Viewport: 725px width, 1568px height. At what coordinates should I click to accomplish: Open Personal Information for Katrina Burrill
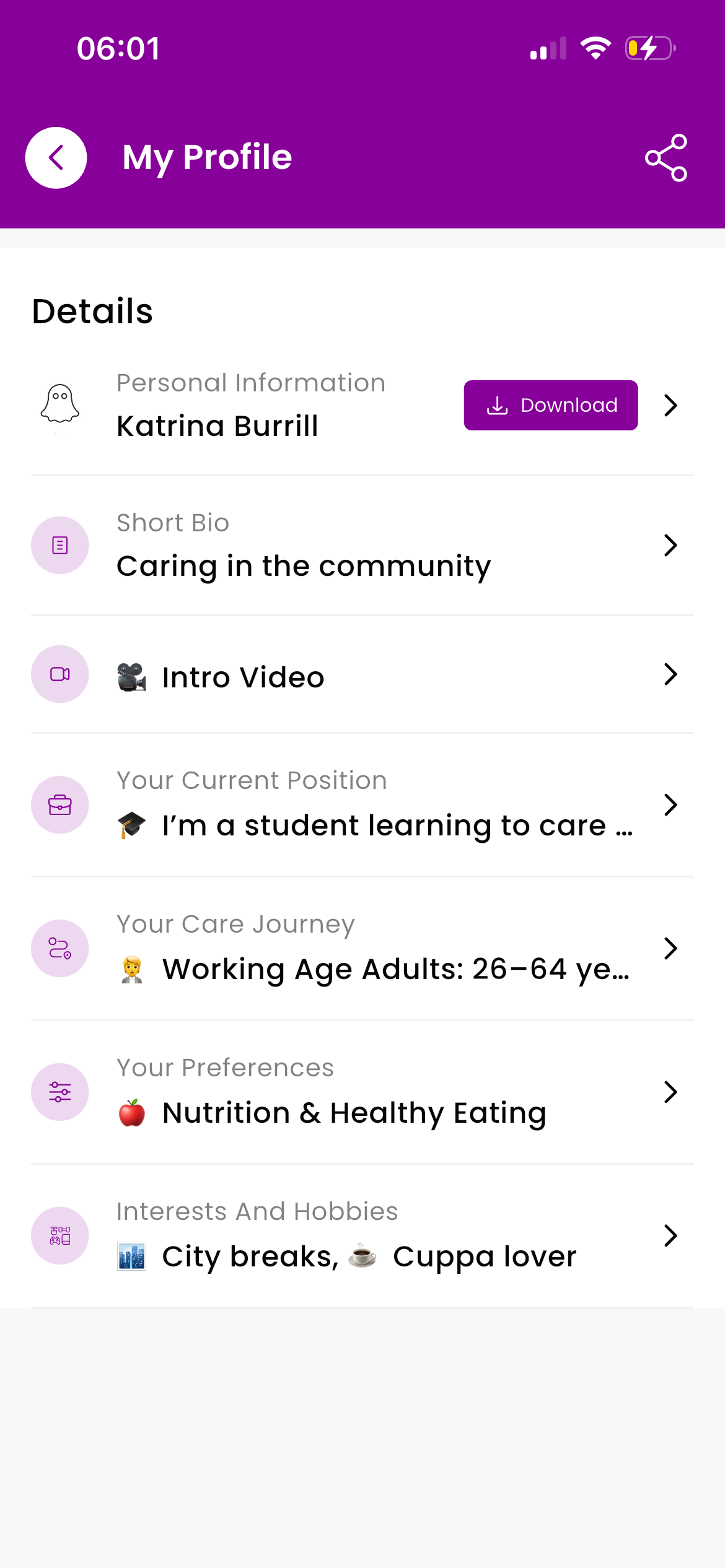coord(670,406)
